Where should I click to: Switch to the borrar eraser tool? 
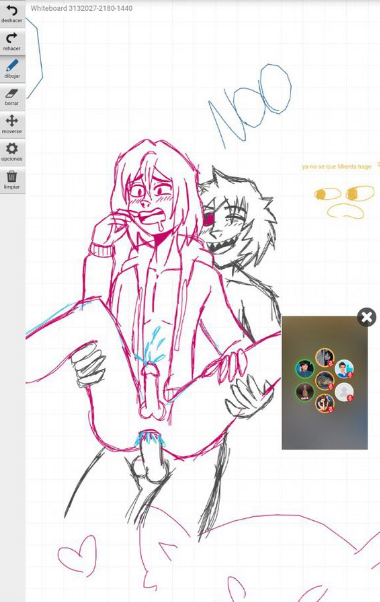[x=12, y=97]
